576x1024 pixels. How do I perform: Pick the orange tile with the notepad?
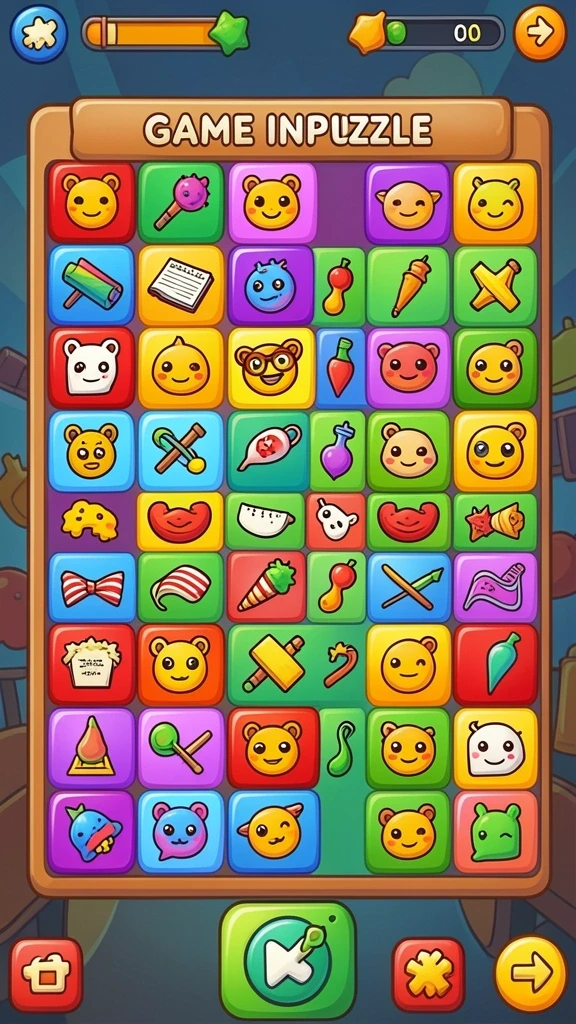[x=181, y=285]
